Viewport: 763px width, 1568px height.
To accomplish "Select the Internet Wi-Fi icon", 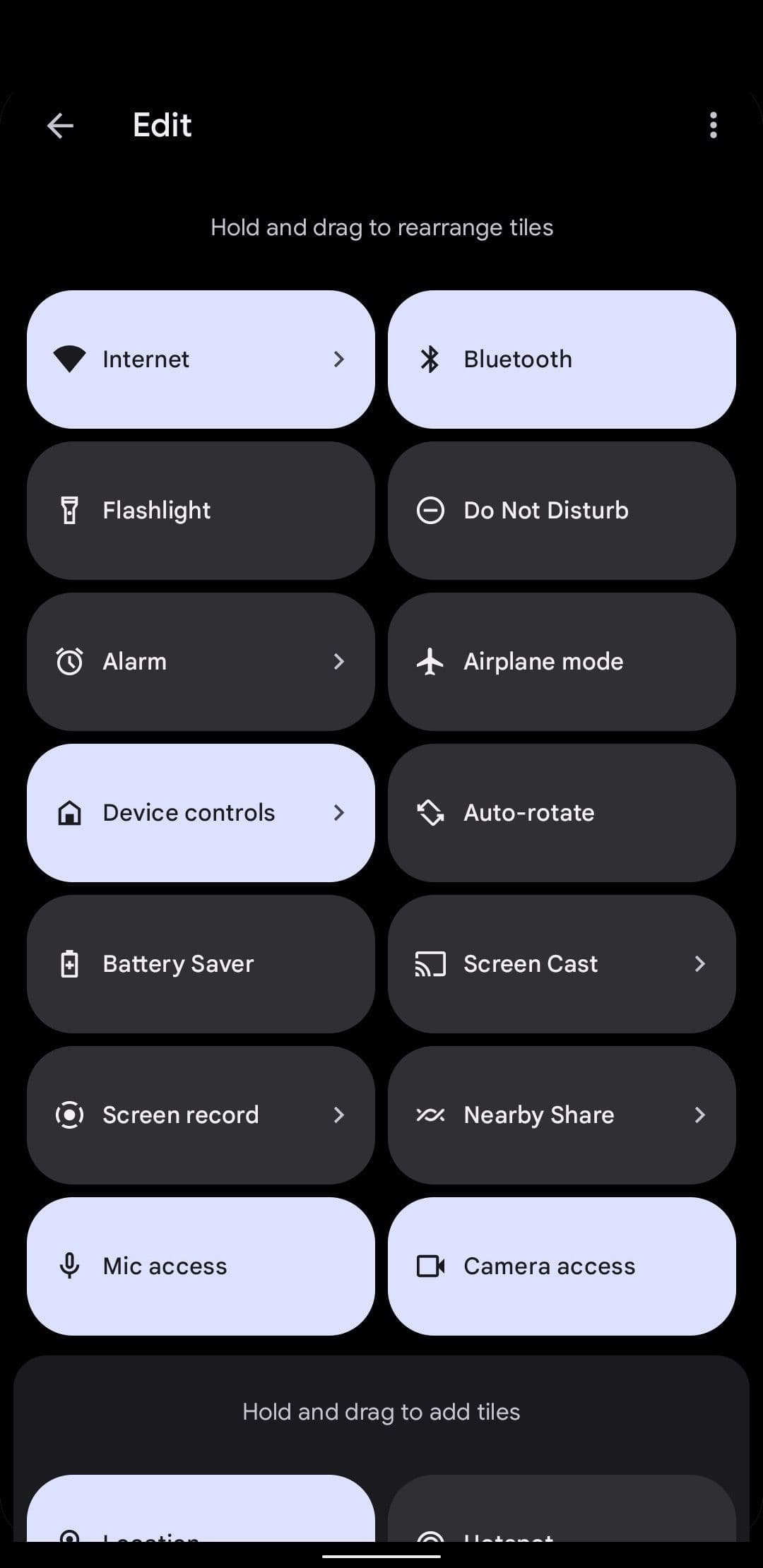I will (70, 359).
